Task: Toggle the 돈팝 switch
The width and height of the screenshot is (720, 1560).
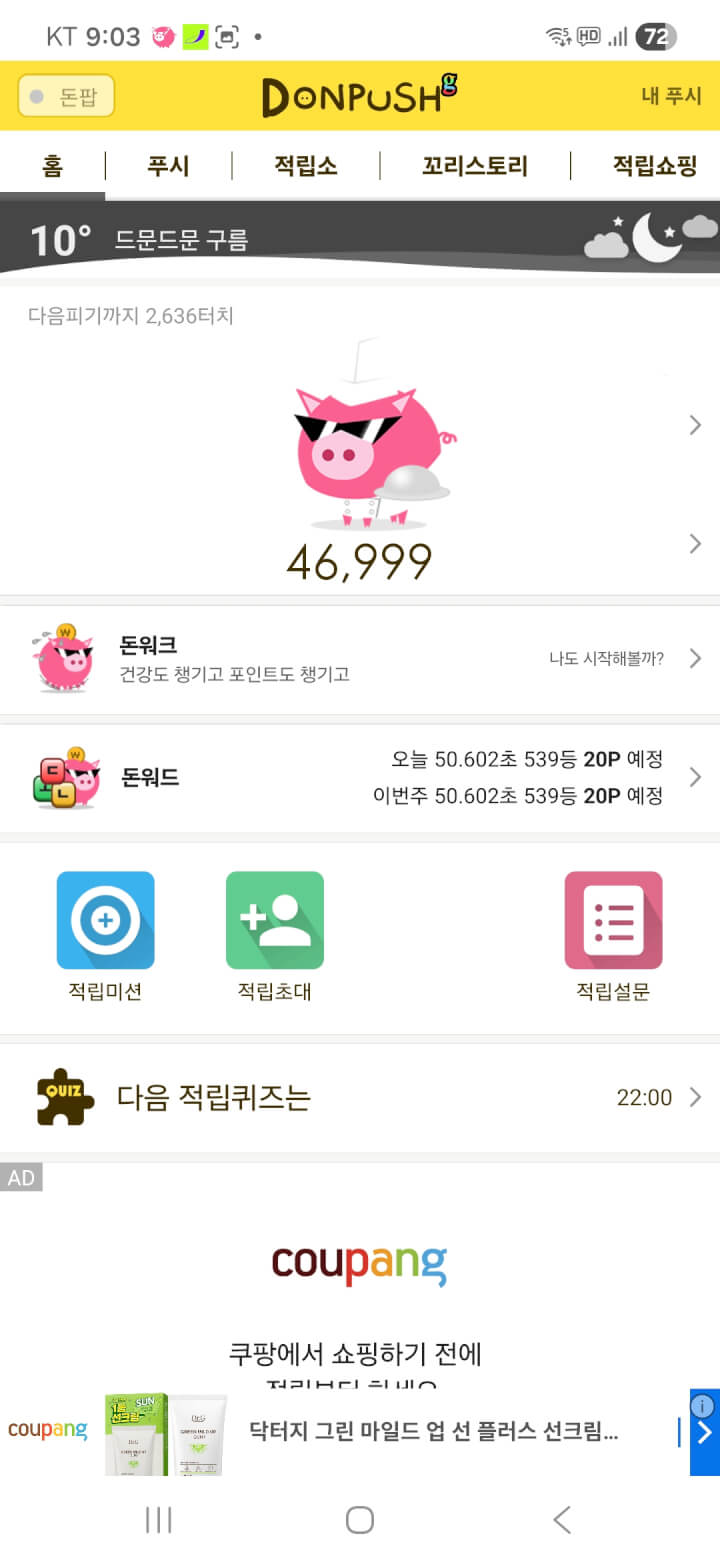Action: [x=66, y=96]
